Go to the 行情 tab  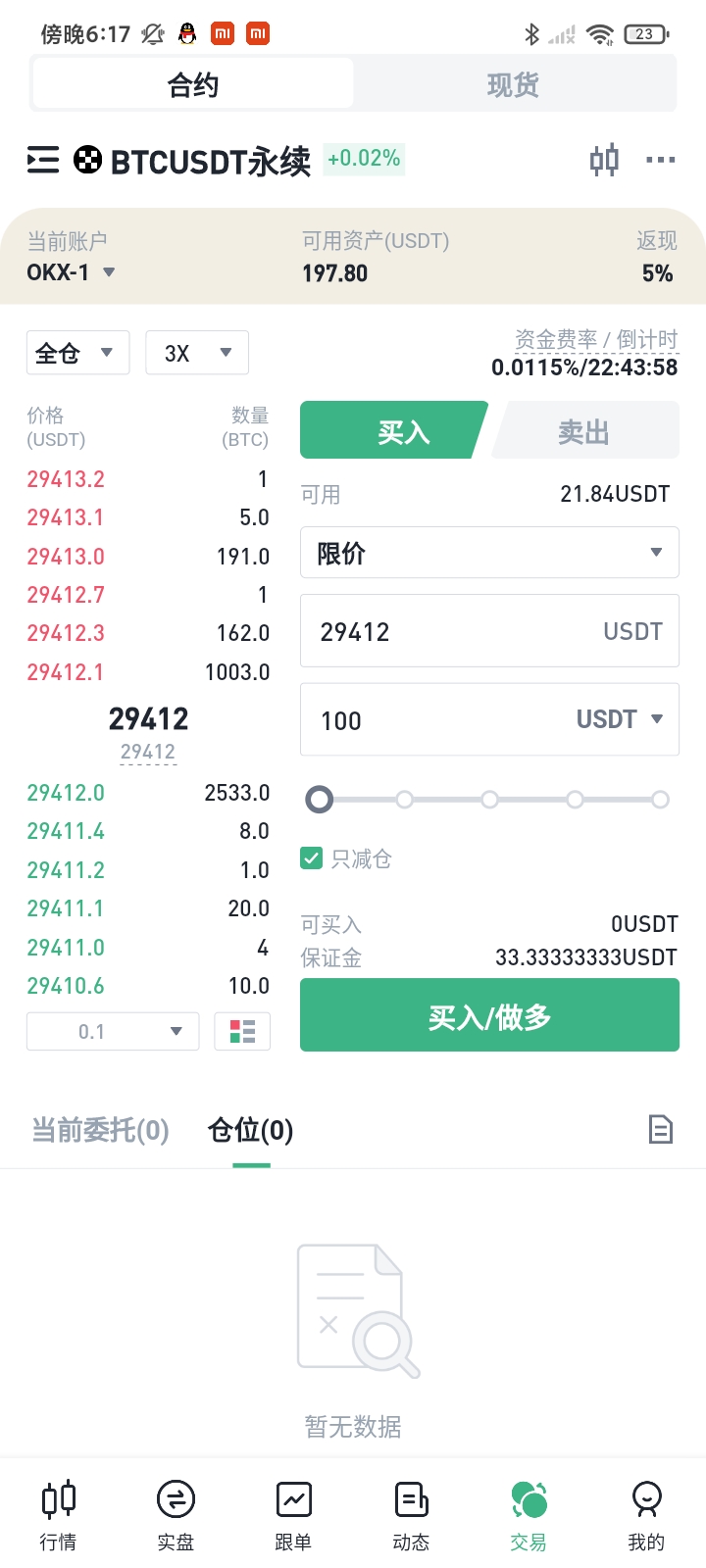(x=58, y=1515)
